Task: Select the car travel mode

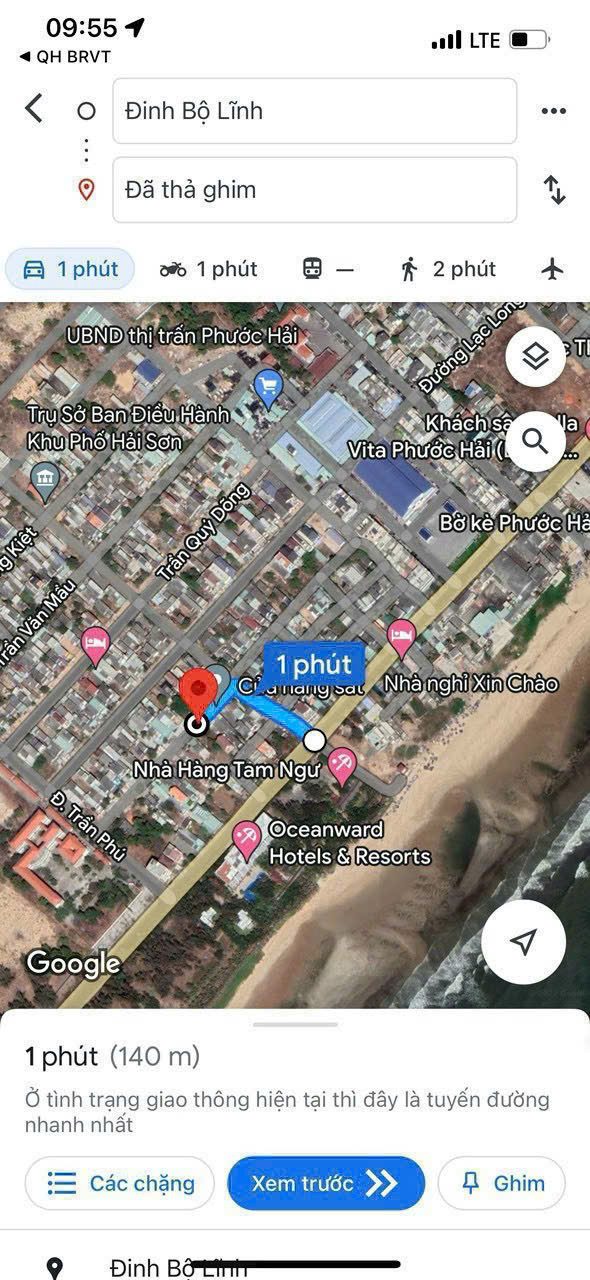Action: pyautogui.click(x=70, y=269)
